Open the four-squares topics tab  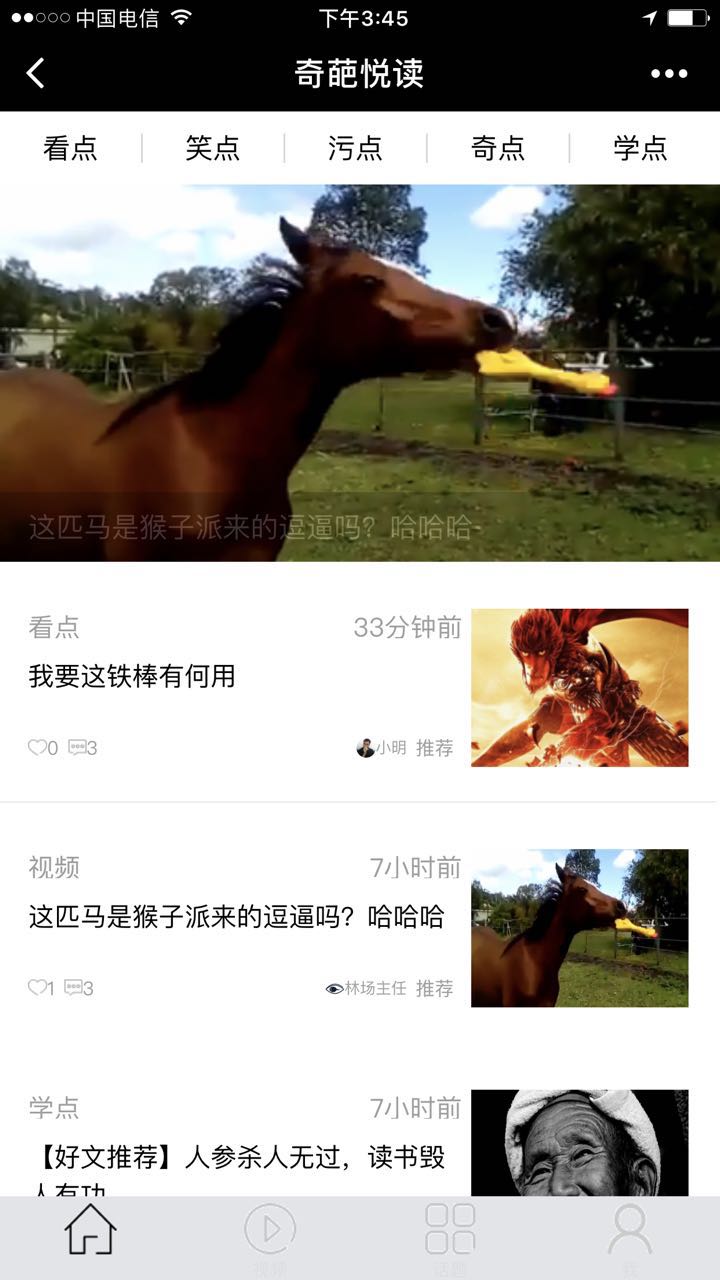[450, 1230]
